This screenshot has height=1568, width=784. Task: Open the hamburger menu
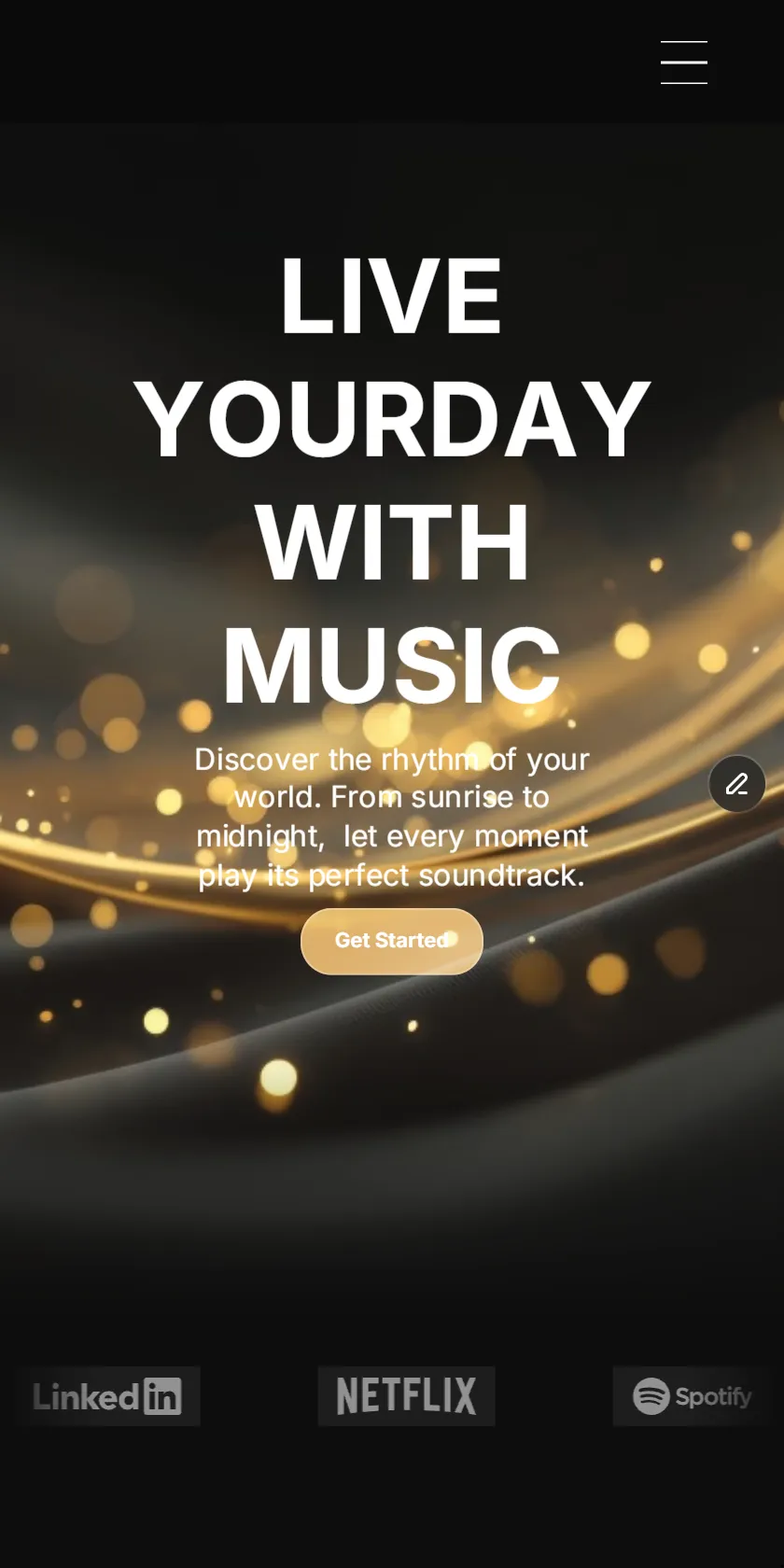684,63
